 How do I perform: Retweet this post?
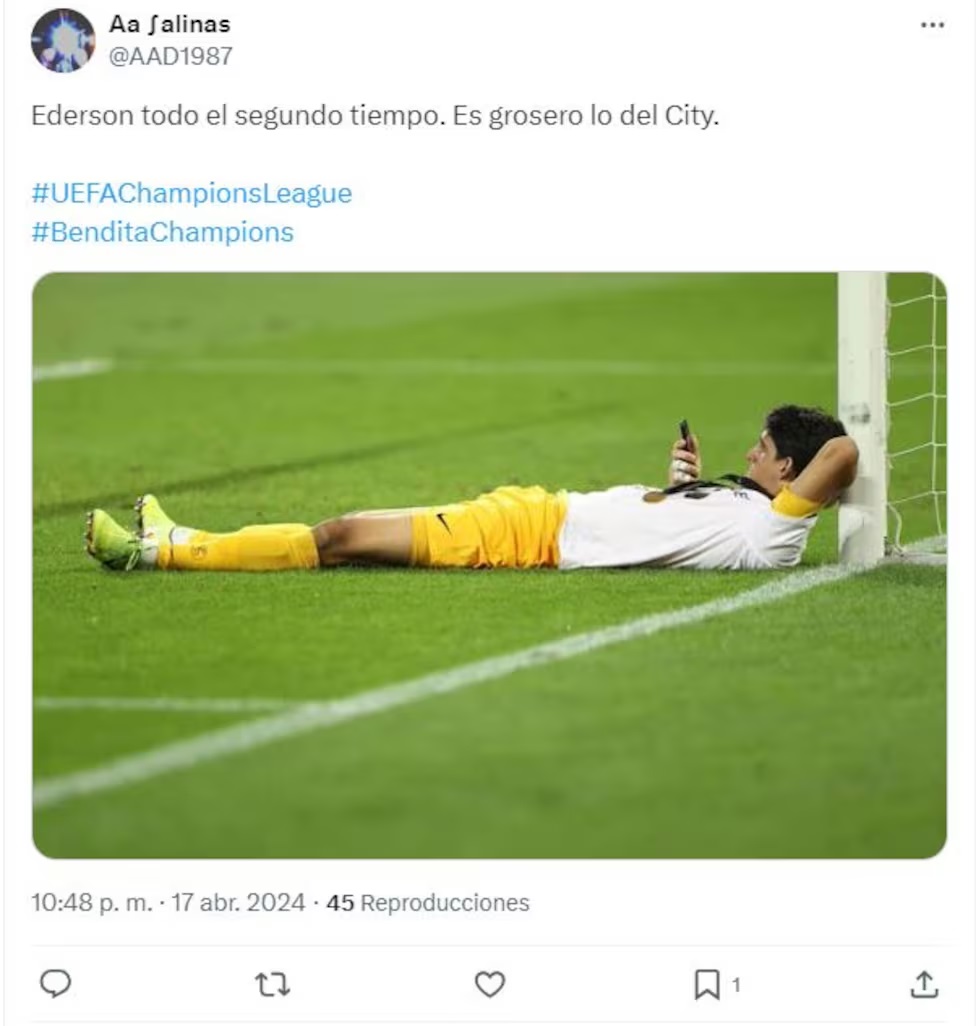pyautogui.click(x=272, y=985)
